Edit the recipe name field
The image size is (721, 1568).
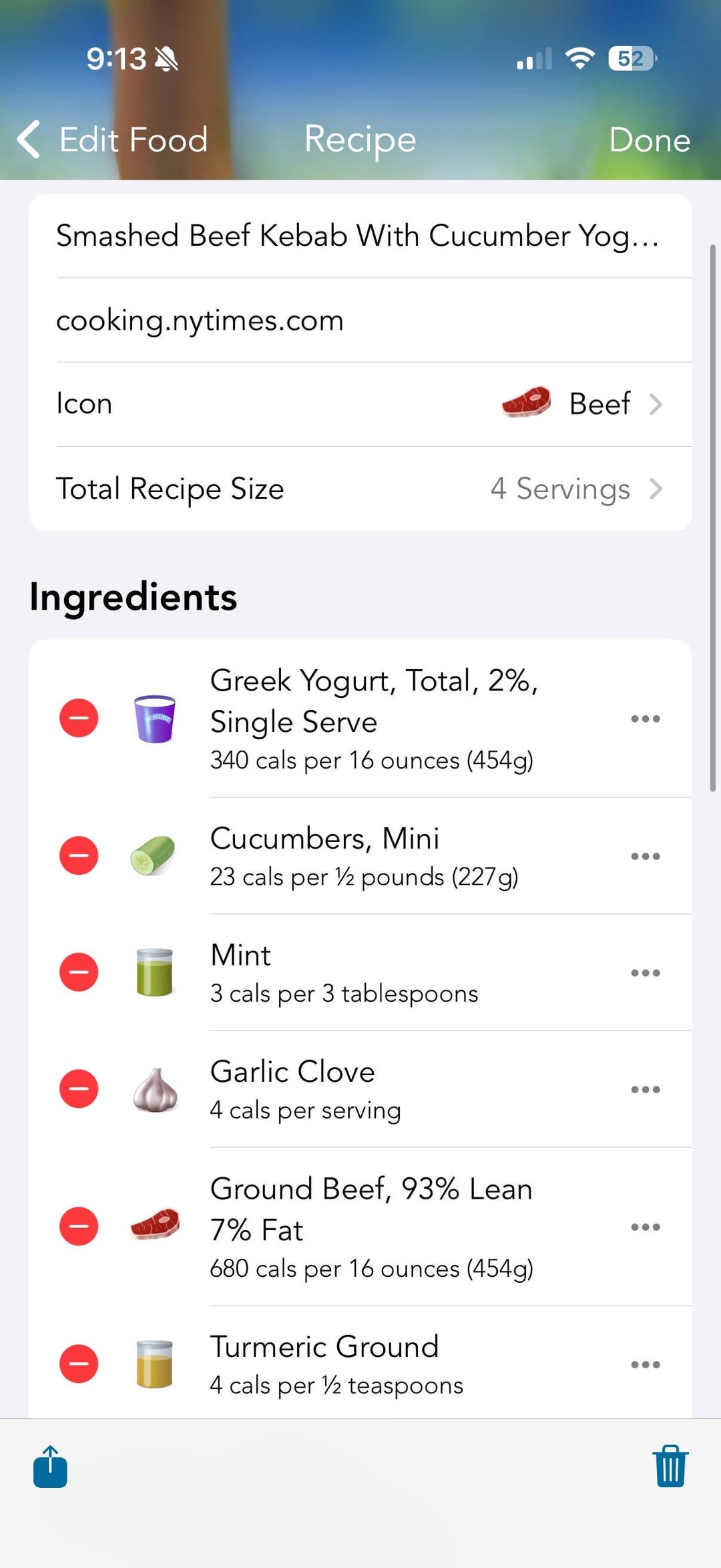358,236
